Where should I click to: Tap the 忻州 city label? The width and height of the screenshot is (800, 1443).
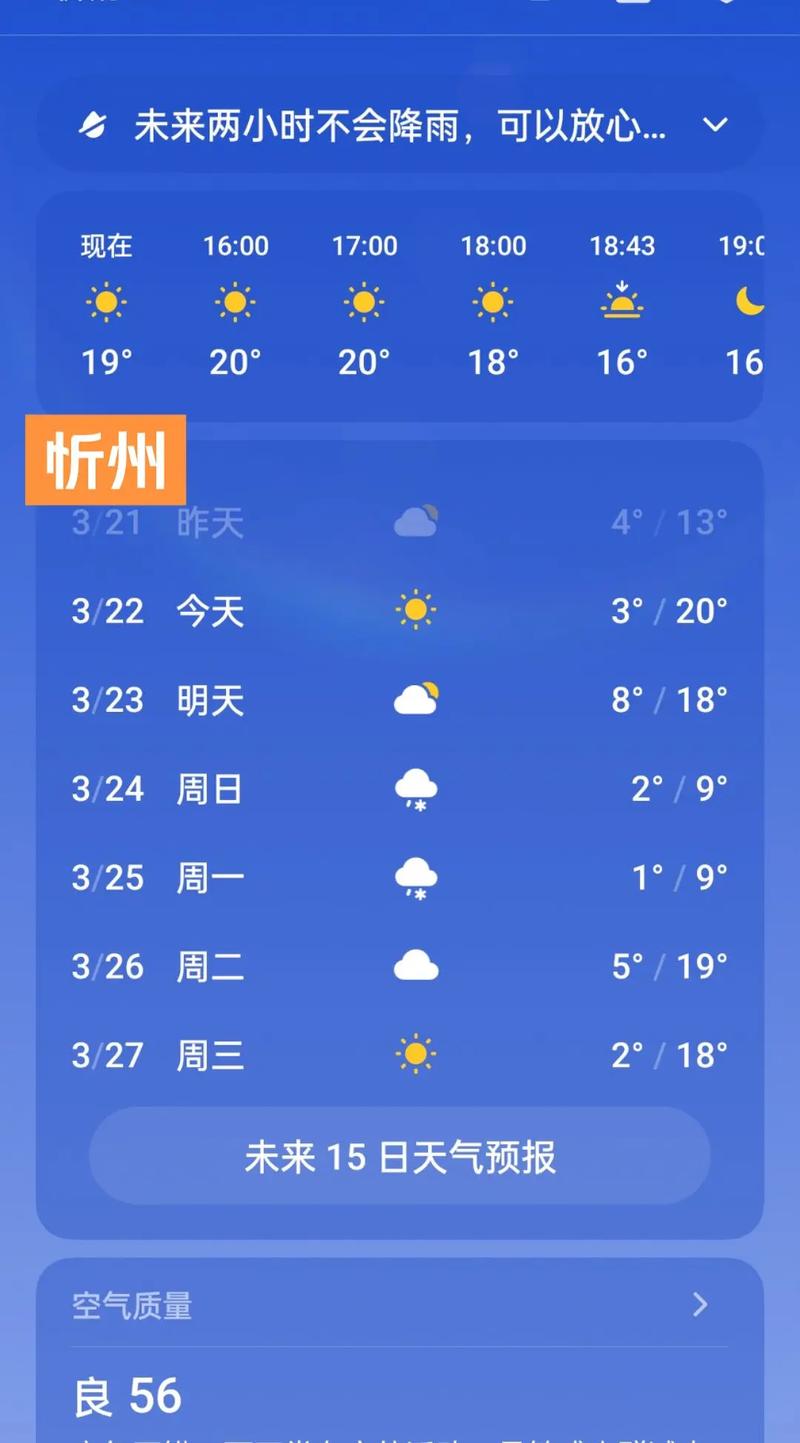click(103, 458)
